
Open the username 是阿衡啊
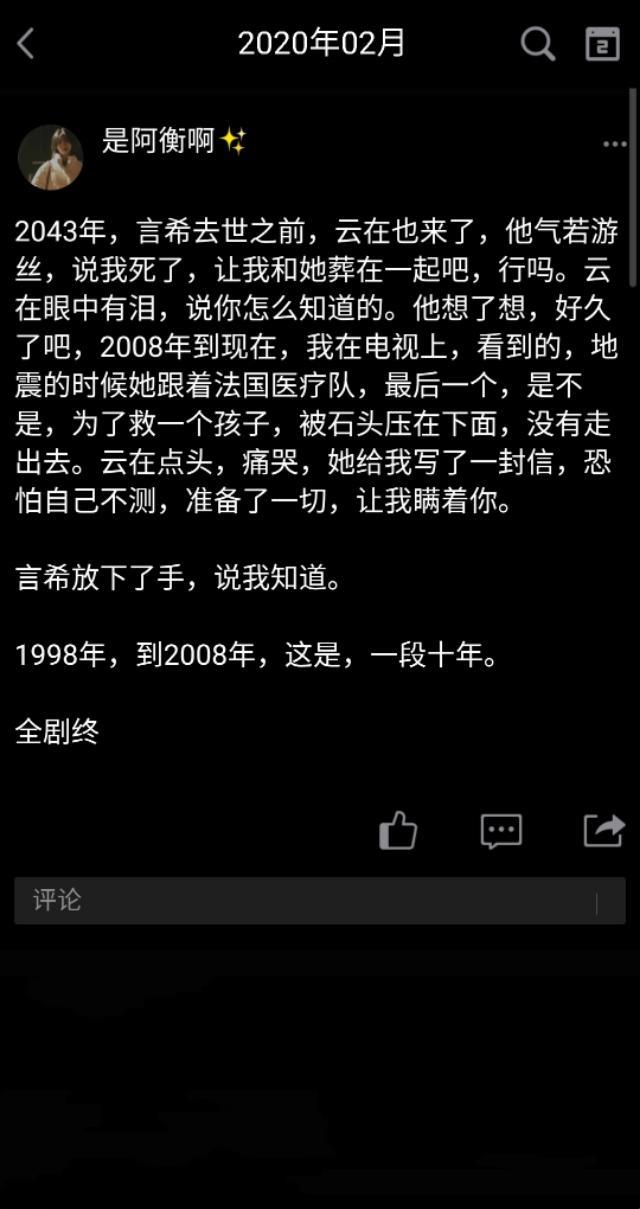click(159, 142)
